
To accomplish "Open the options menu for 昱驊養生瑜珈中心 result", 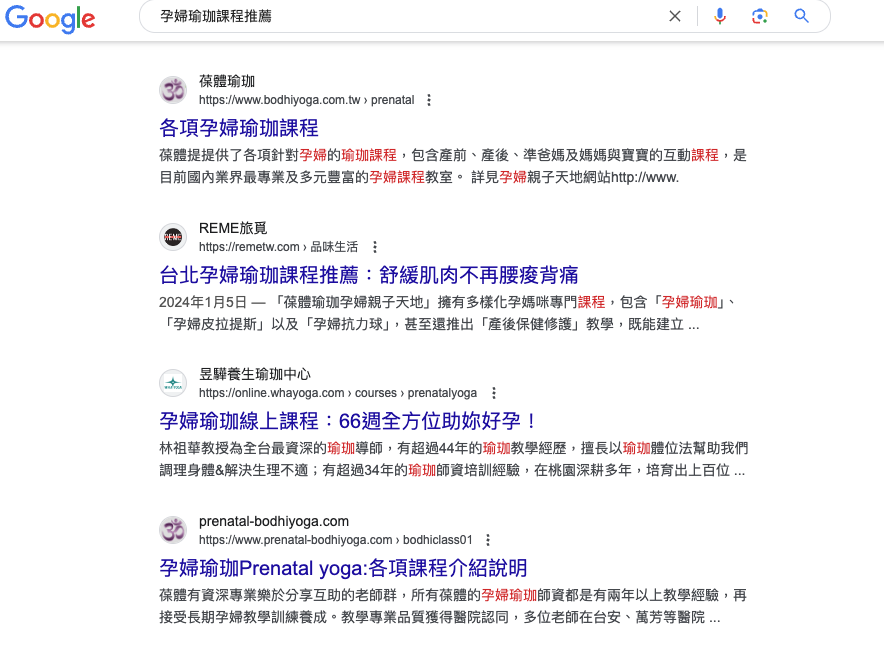I will [494, 393].
